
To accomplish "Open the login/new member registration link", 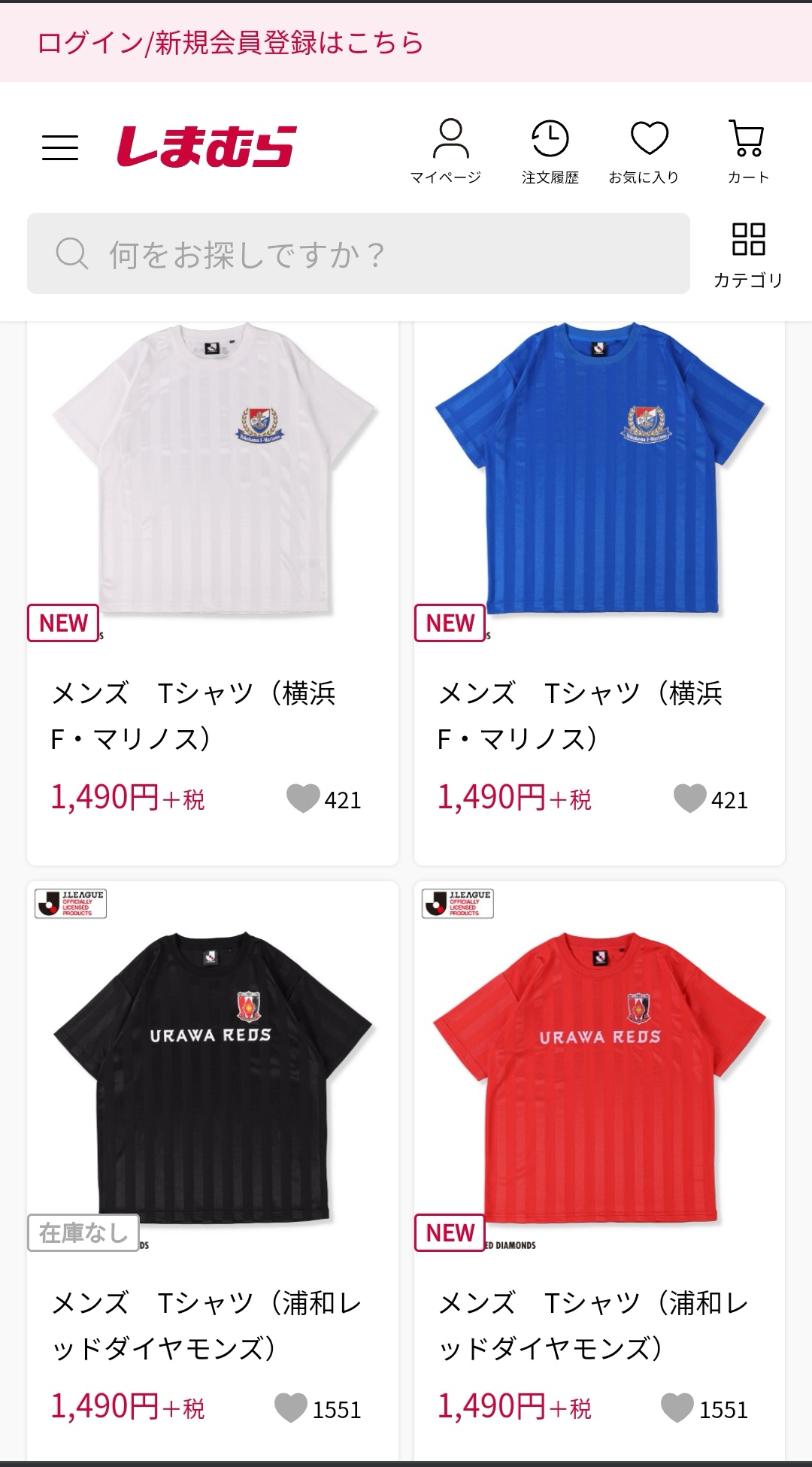I will pos(230,43).
